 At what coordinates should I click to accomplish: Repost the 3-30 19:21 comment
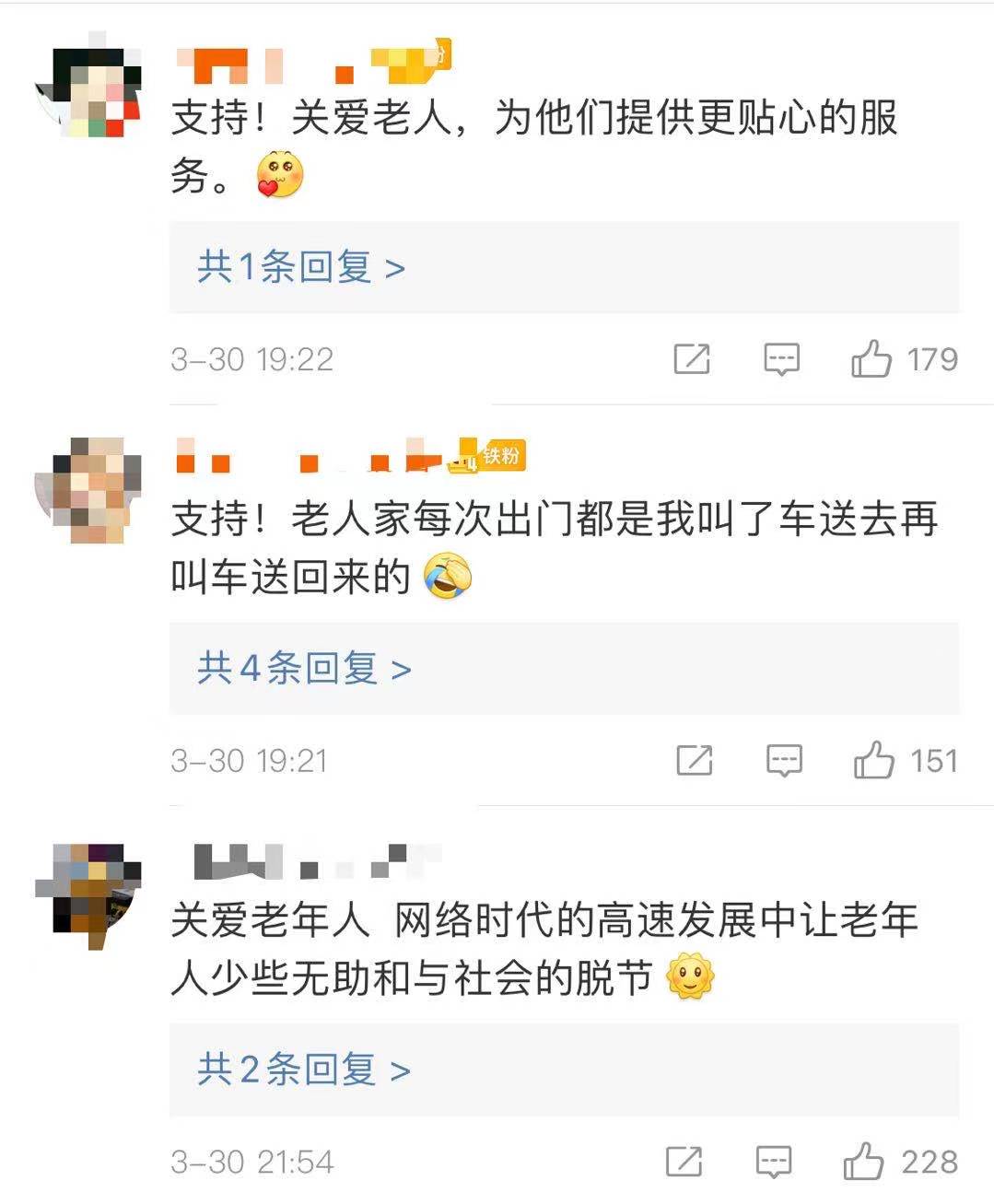coord(694,760)
